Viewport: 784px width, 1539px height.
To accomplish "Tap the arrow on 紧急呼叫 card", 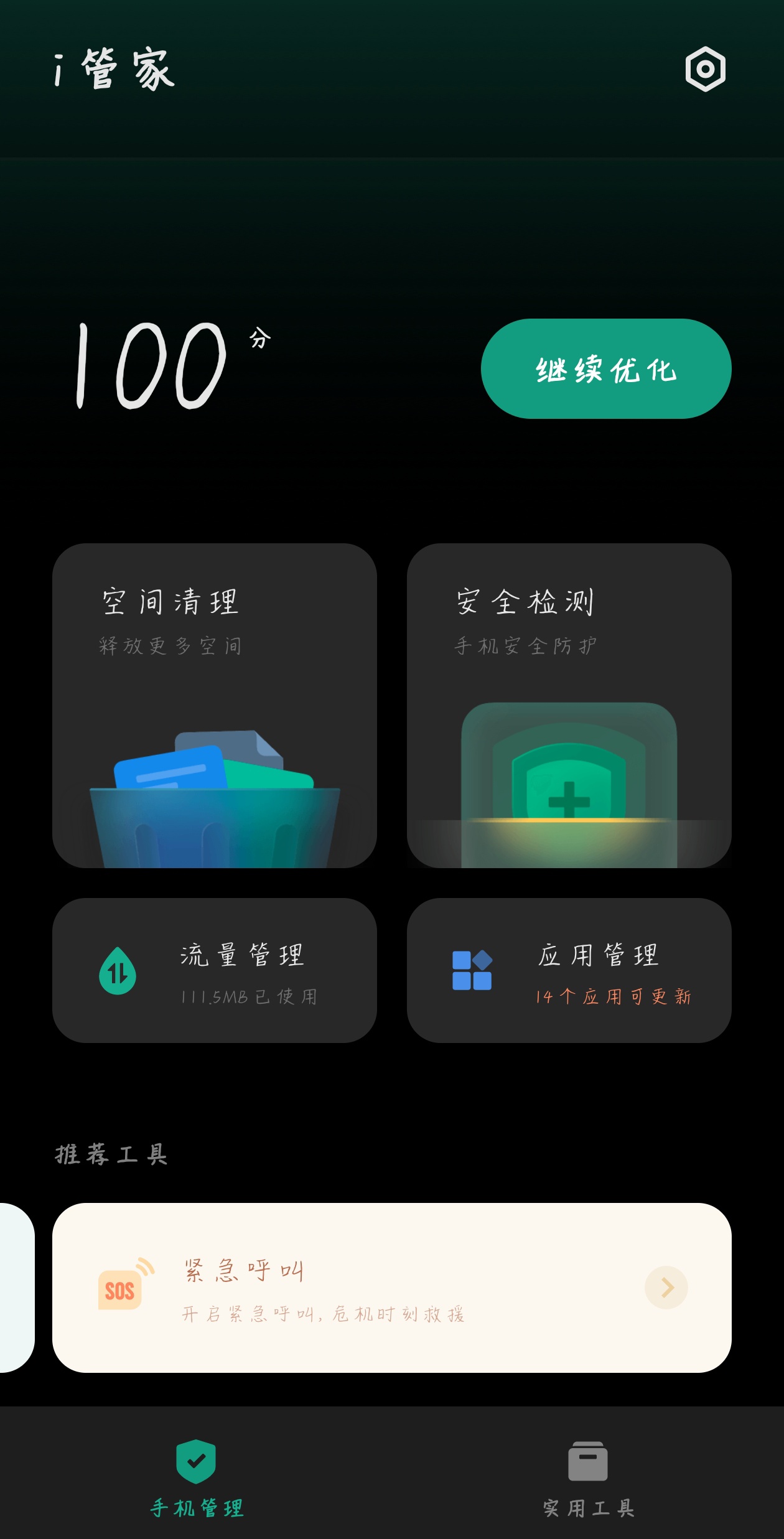I will click(666, 1288).
